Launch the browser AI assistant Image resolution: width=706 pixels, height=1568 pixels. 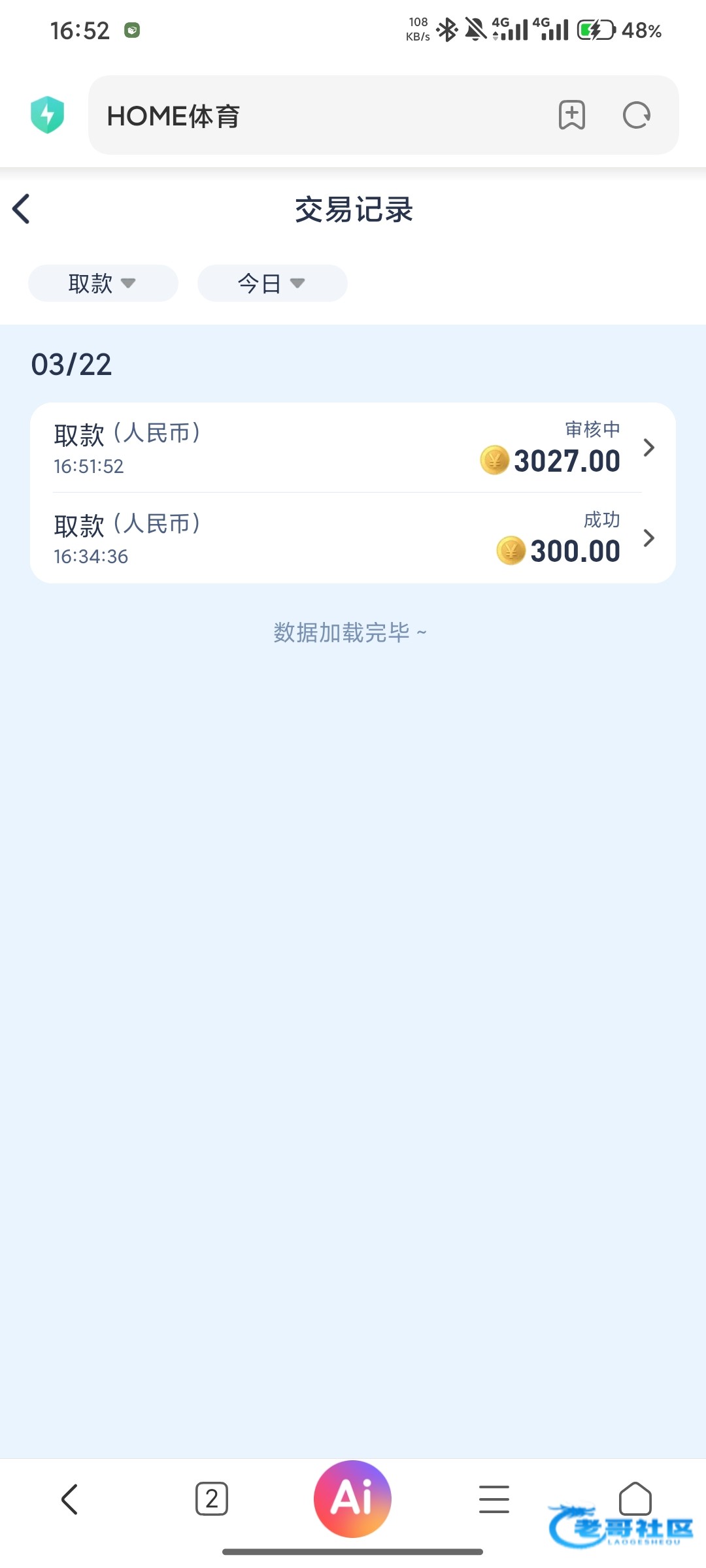click(x=352, y=1498)
